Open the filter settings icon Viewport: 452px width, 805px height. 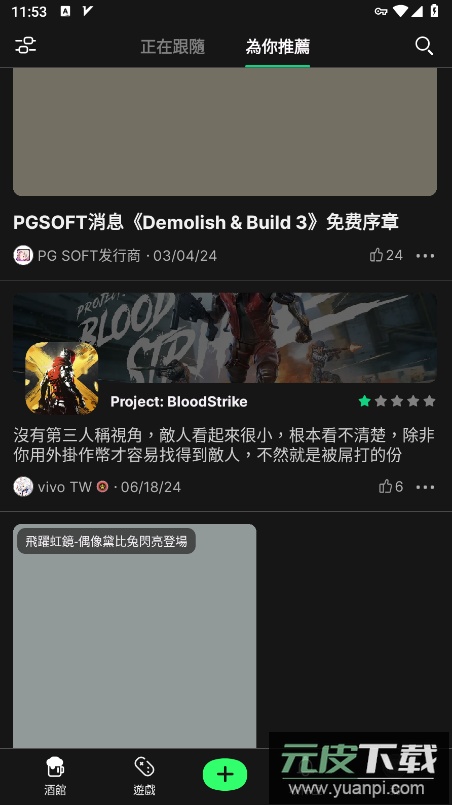coord(25,46)
